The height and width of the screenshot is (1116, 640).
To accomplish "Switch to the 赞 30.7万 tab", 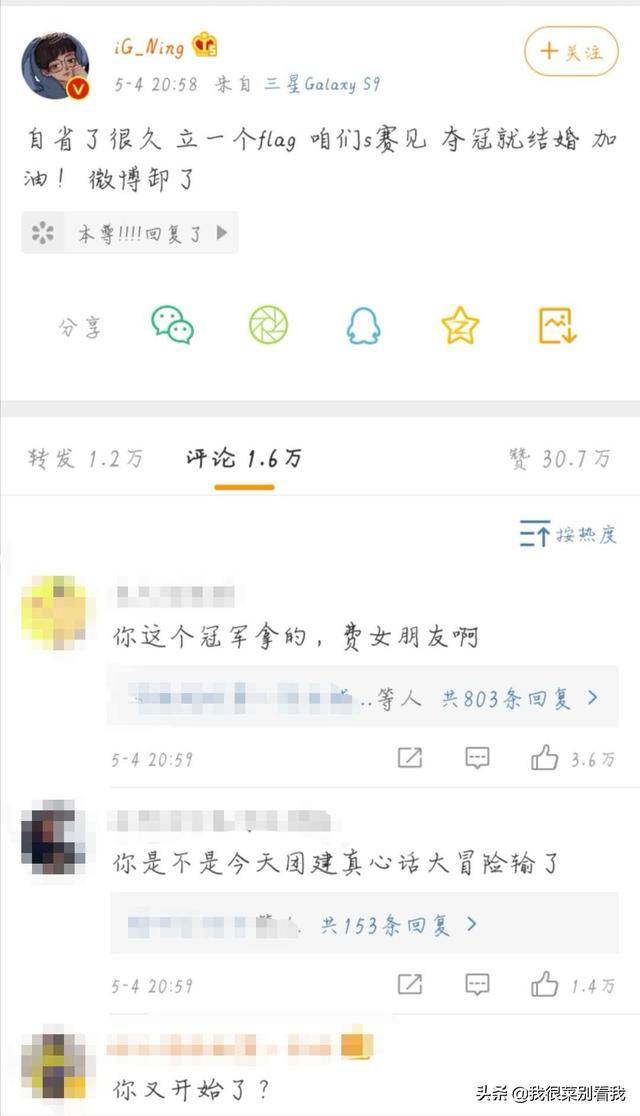I will [559, 458].
